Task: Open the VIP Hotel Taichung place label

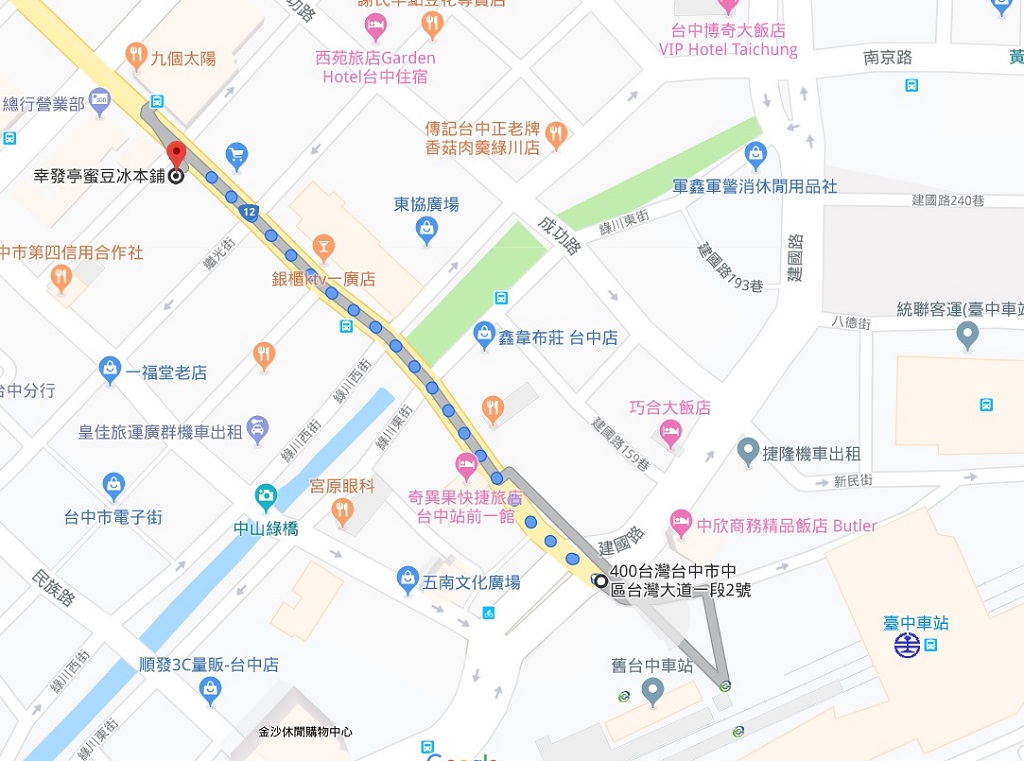Action: click(728, 49)
